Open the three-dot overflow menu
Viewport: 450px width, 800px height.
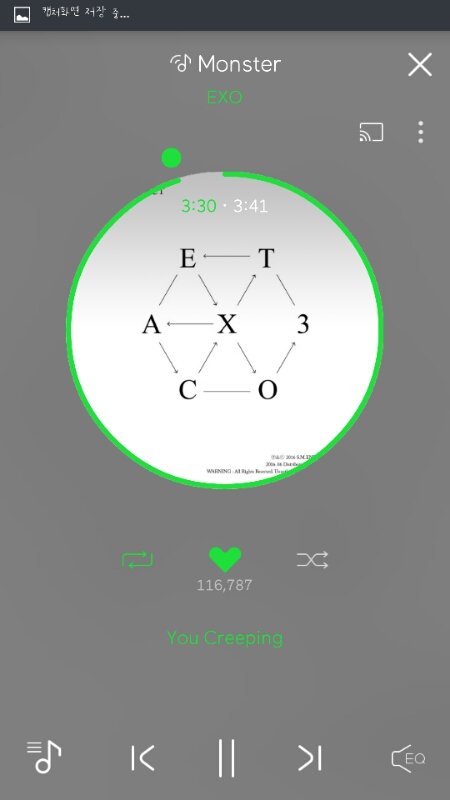click(x=420, y=132)
